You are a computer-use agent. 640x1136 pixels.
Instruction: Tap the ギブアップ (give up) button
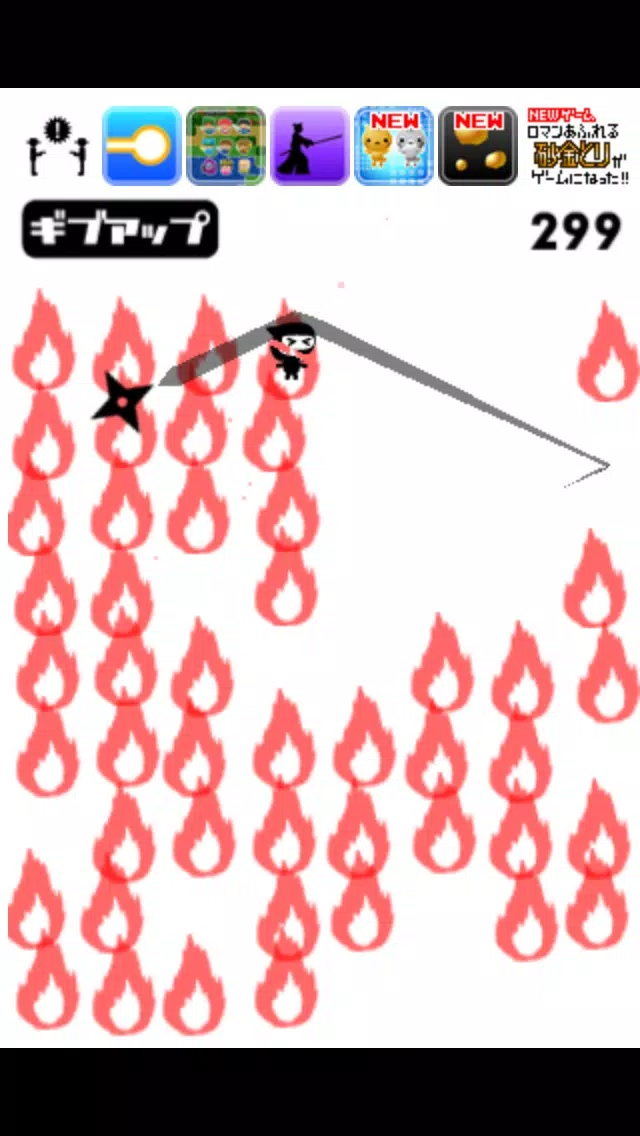[119, 230]
